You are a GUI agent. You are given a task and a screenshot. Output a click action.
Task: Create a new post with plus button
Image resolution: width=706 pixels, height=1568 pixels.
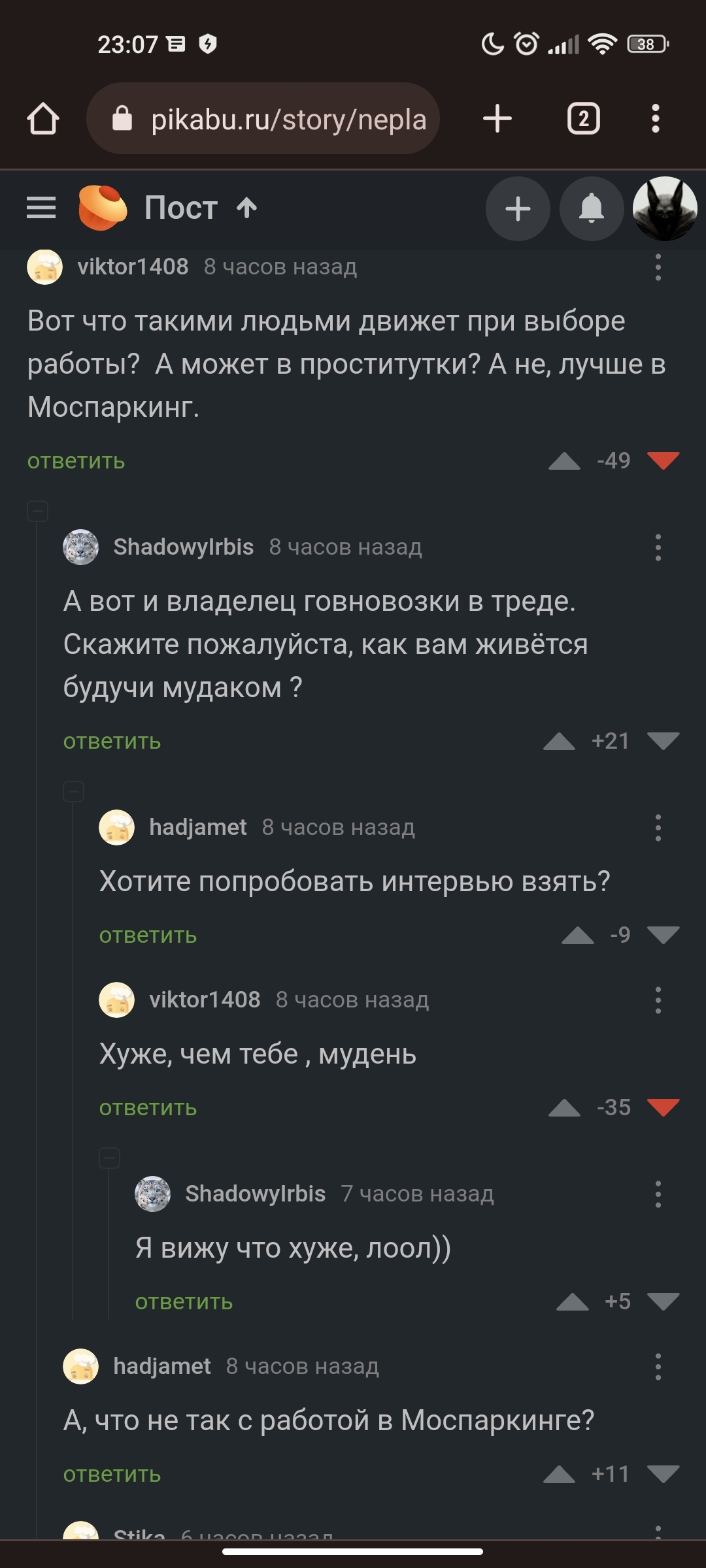pyautogui.click(x=518, y=209)
